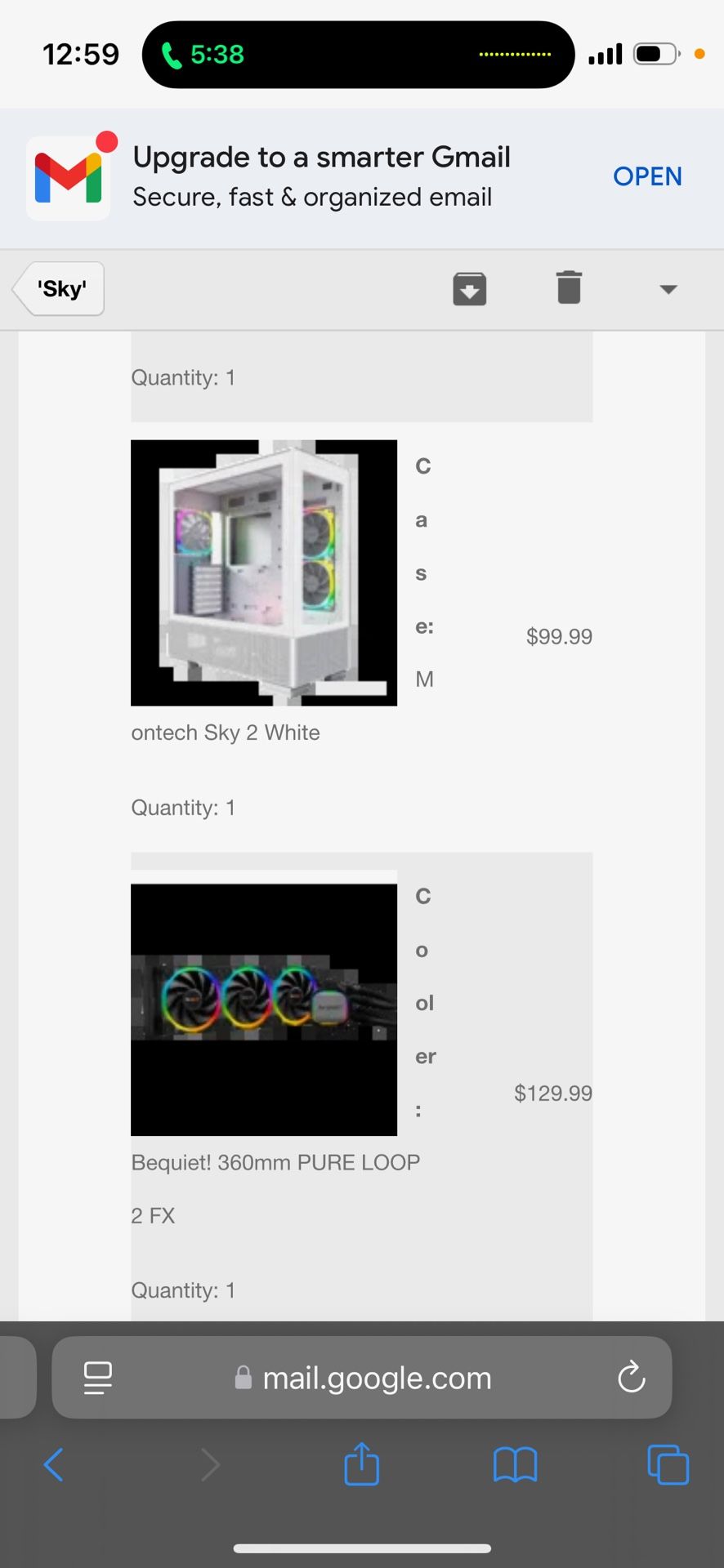The width and height of the screenshot is (724, 1568).
Task: Delete this email with trash icon
Action: 569,287
